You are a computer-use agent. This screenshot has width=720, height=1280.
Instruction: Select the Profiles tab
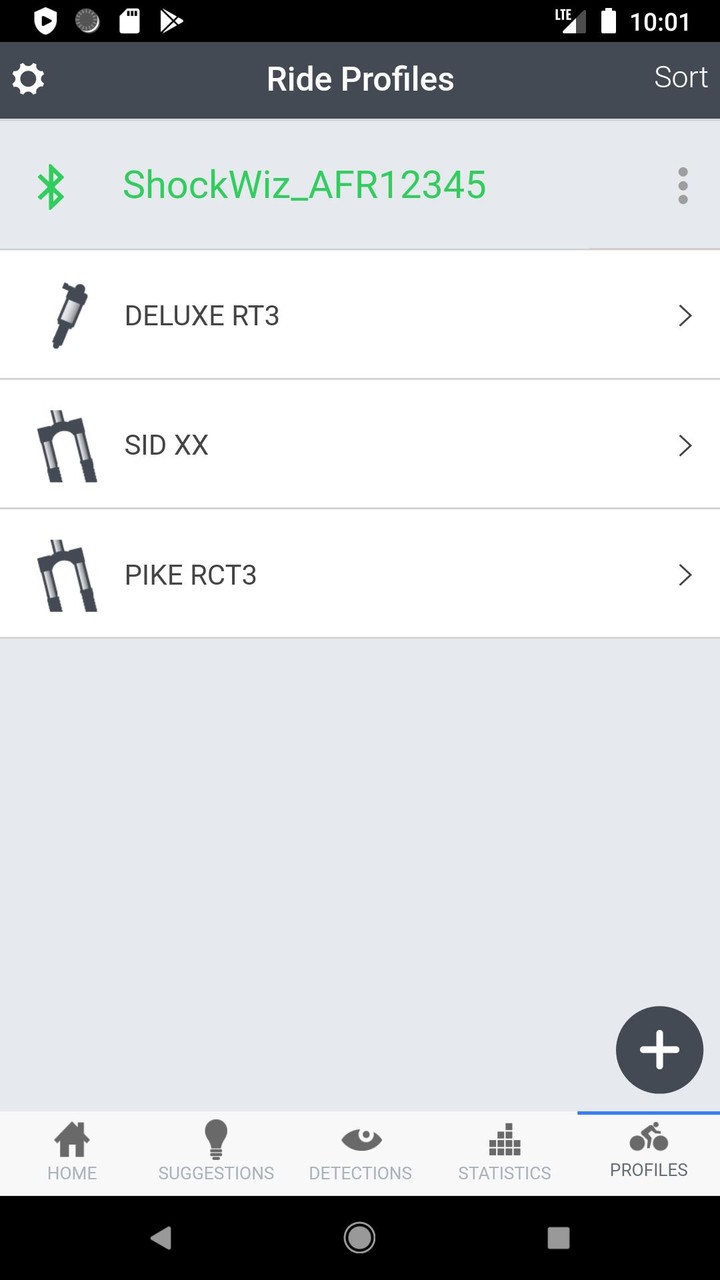pyautogui.click(x=648, y=1153)
